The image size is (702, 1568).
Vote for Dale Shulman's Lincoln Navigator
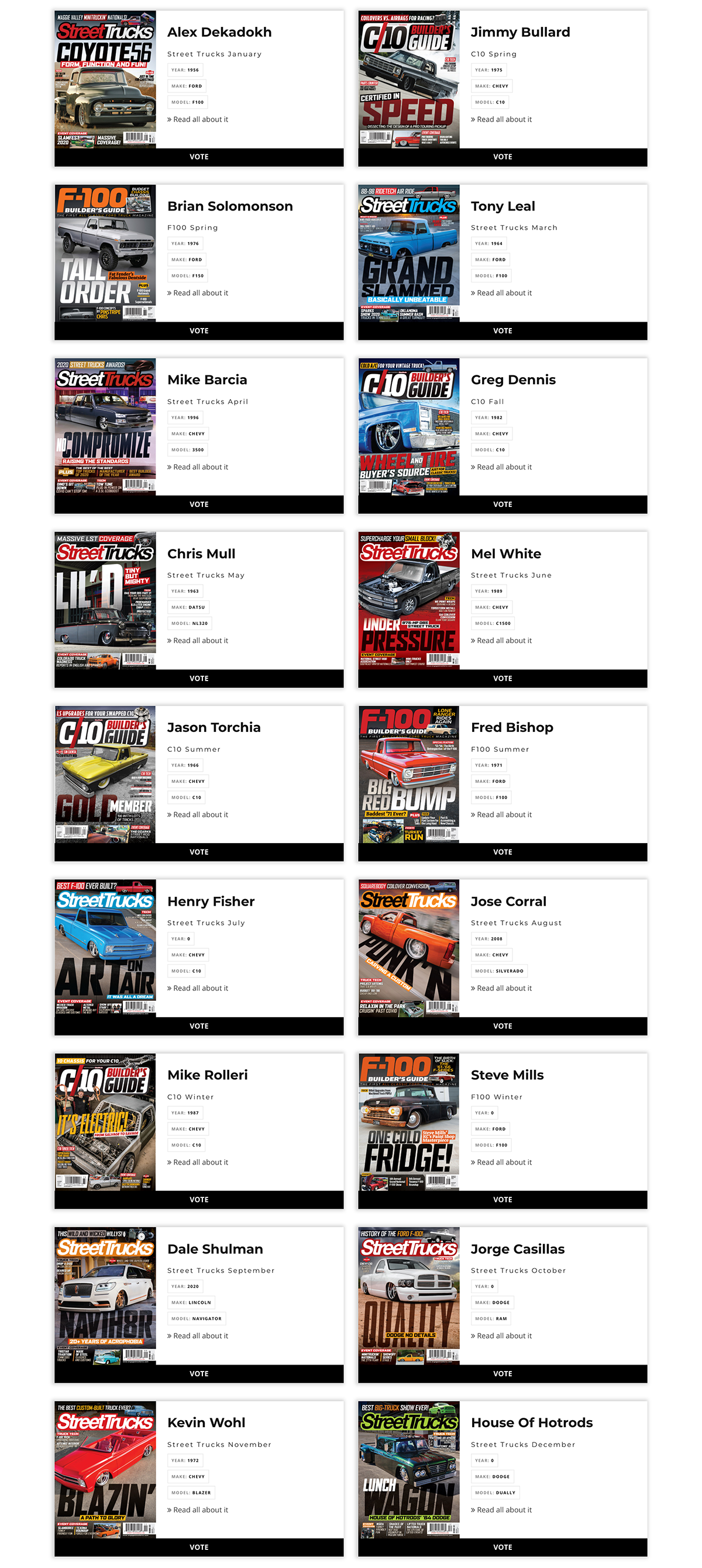(198, 1373)
